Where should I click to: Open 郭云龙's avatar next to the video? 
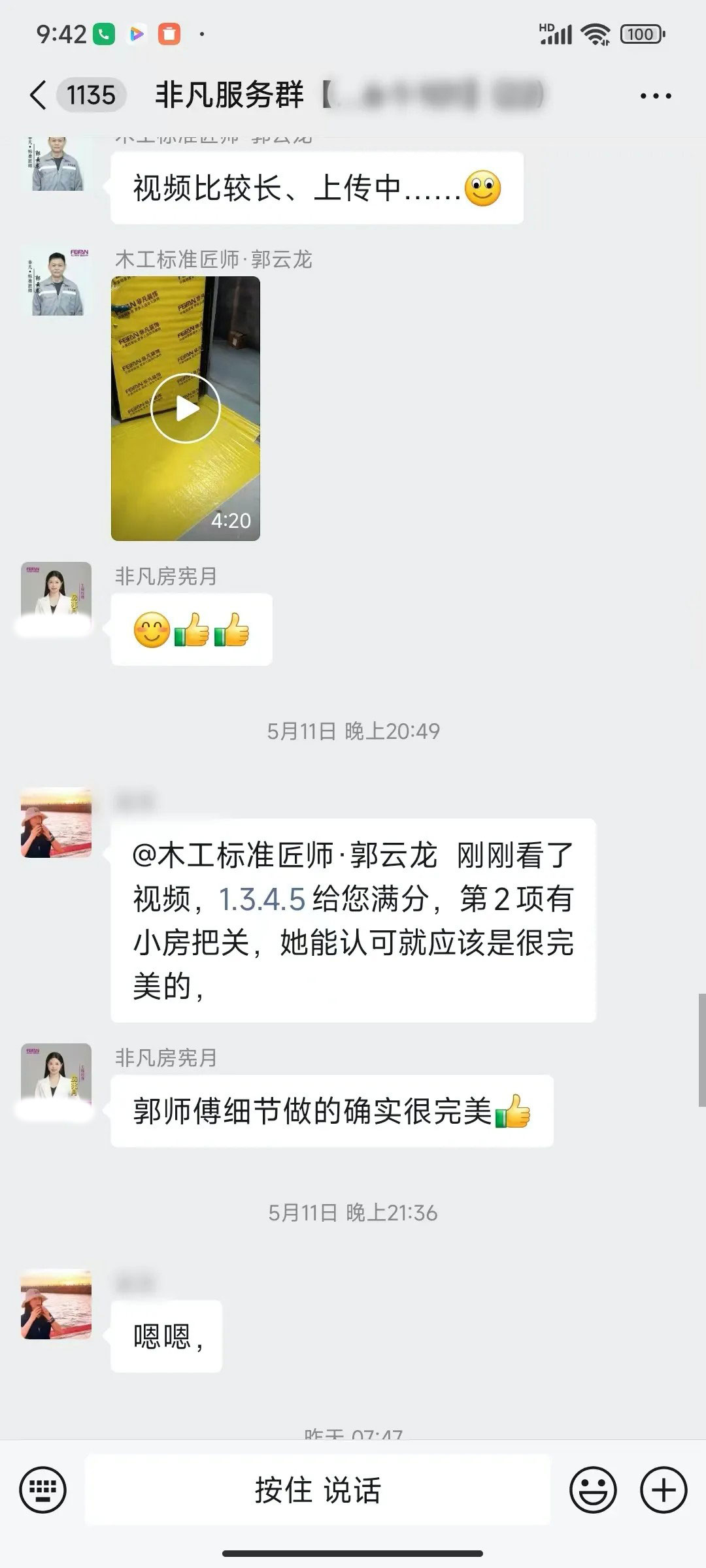point(57,282)
